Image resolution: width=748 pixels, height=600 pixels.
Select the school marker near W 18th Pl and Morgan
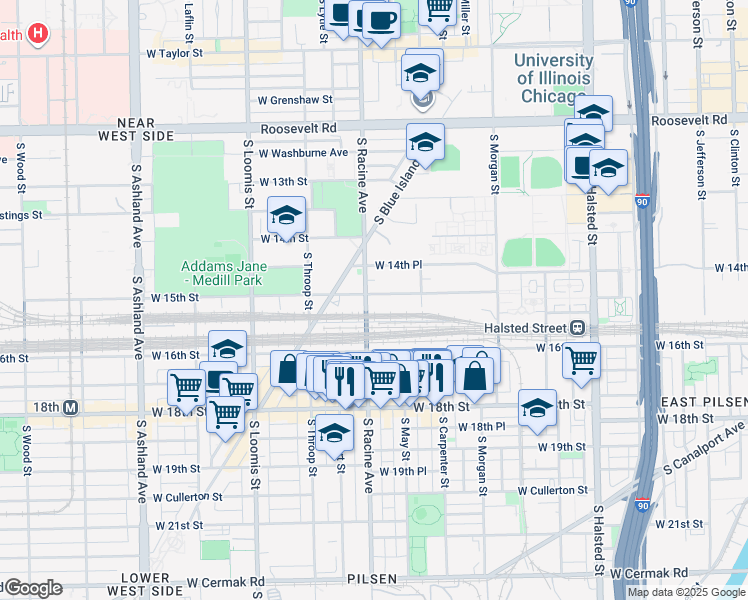point(537,408)
